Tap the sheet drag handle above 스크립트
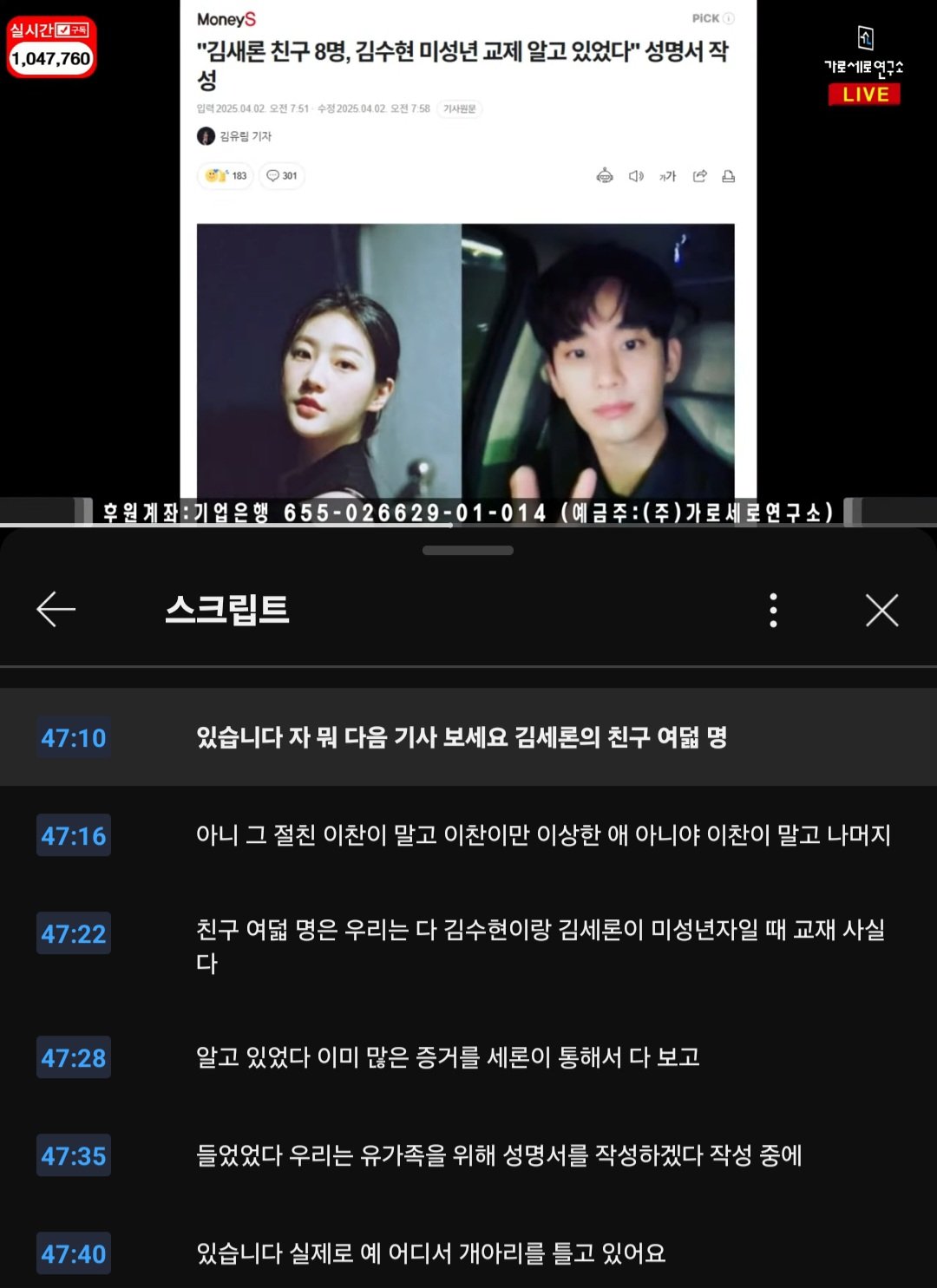The image size is (937, 1288). point(468,551)
